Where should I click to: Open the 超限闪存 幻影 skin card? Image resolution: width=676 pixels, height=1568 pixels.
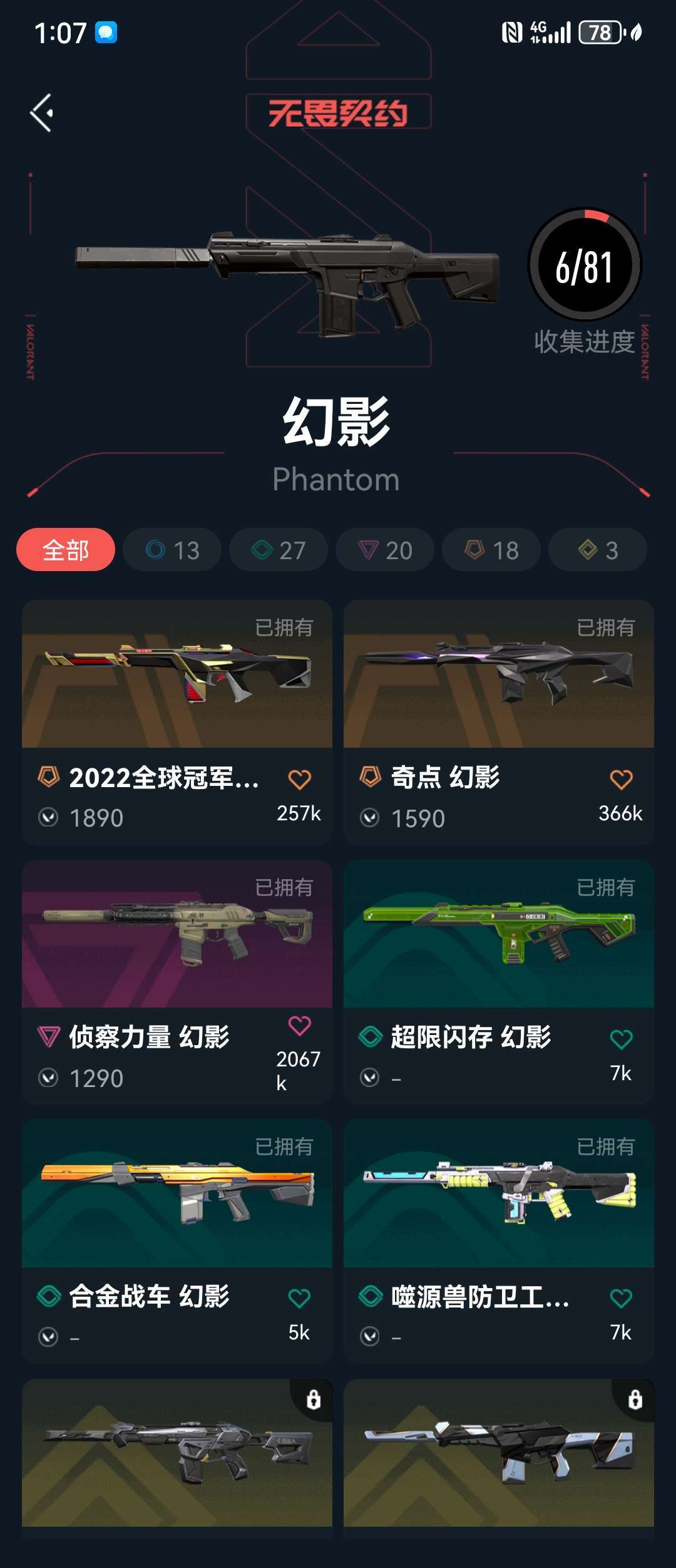499,982
